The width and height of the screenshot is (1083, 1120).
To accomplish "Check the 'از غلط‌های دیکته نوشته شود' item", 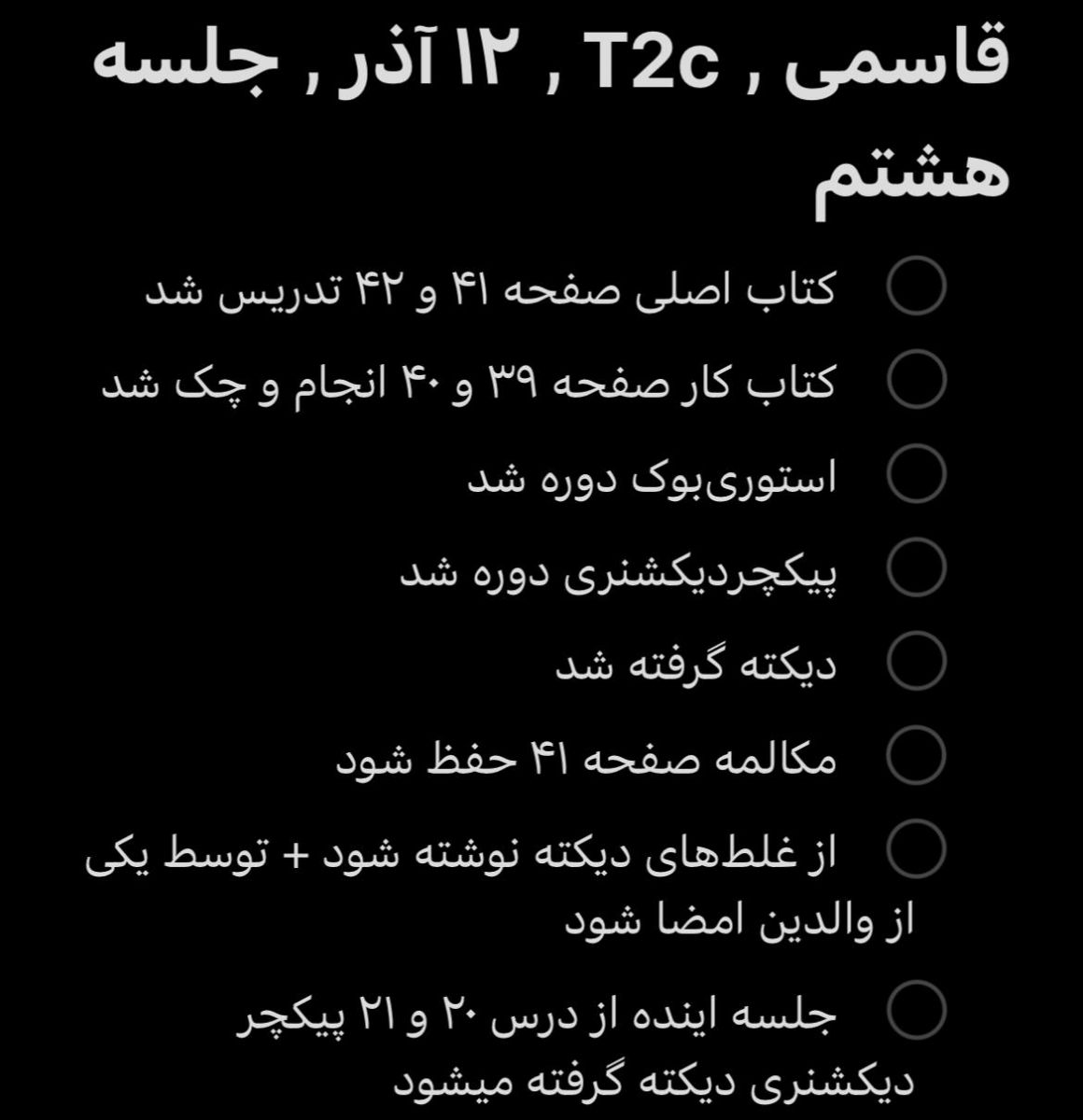I will coord(916,847).
